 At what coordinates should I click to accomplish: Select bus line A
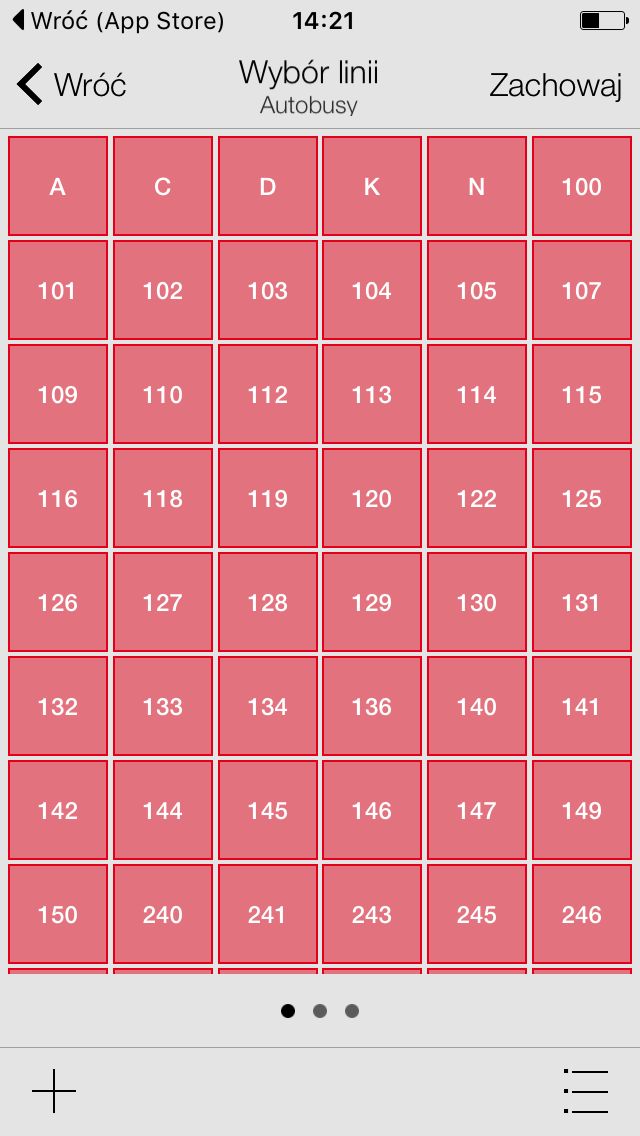[x=58, y=186]
